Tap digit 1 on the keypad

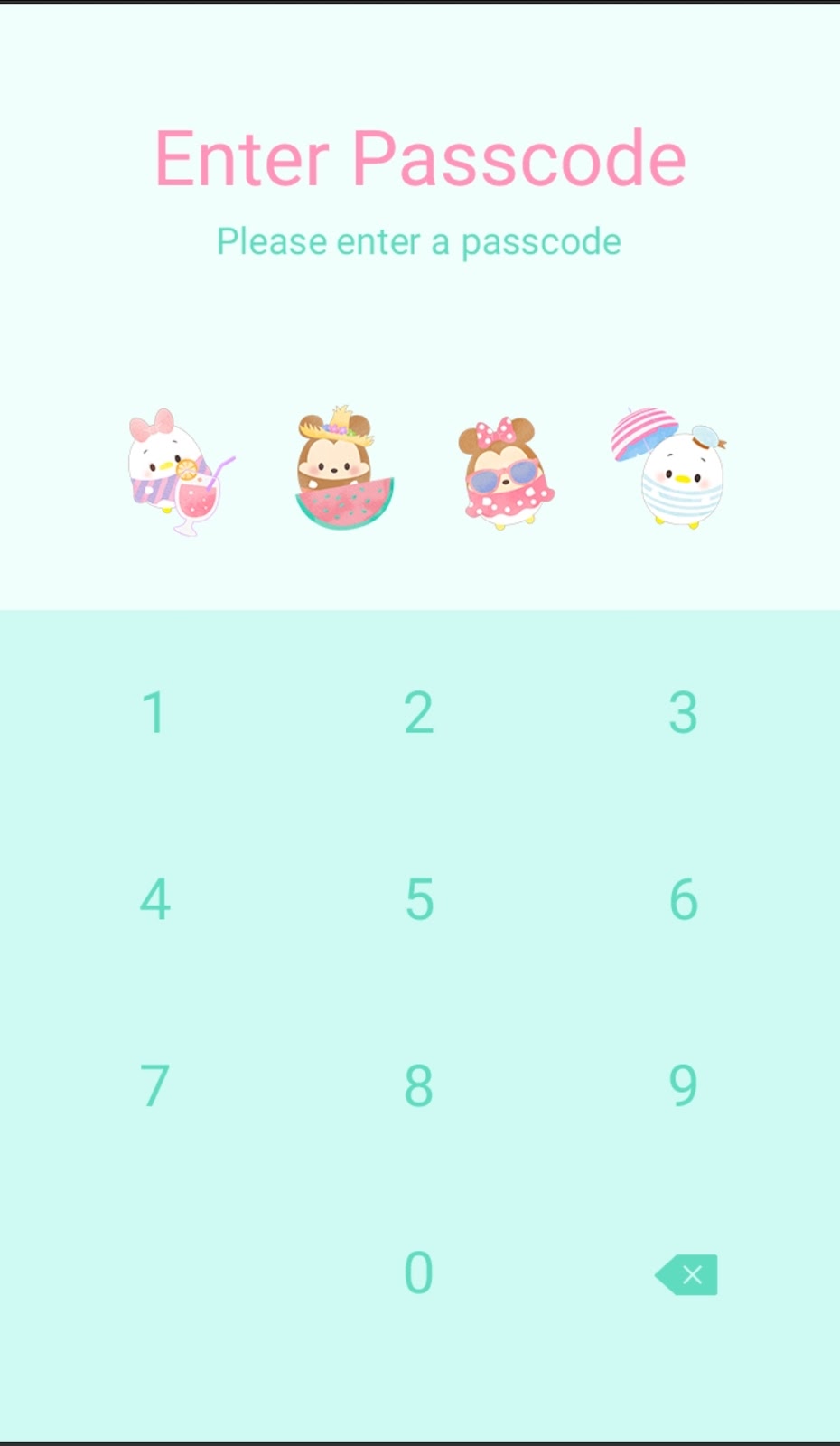pyautogui.click(x=154, y=712)
